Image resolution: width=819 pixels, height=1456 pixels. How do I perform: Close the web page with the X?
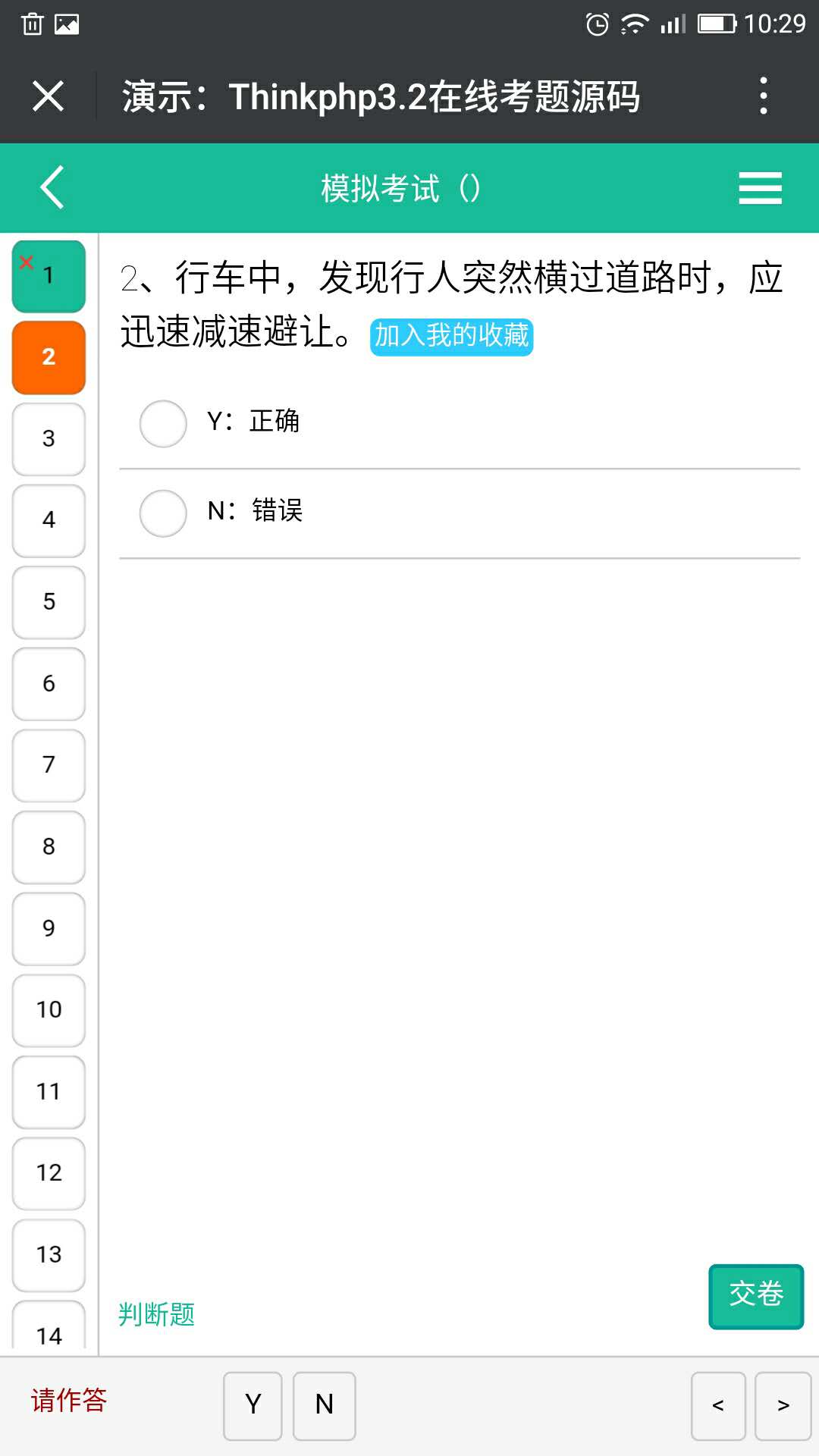48,96
